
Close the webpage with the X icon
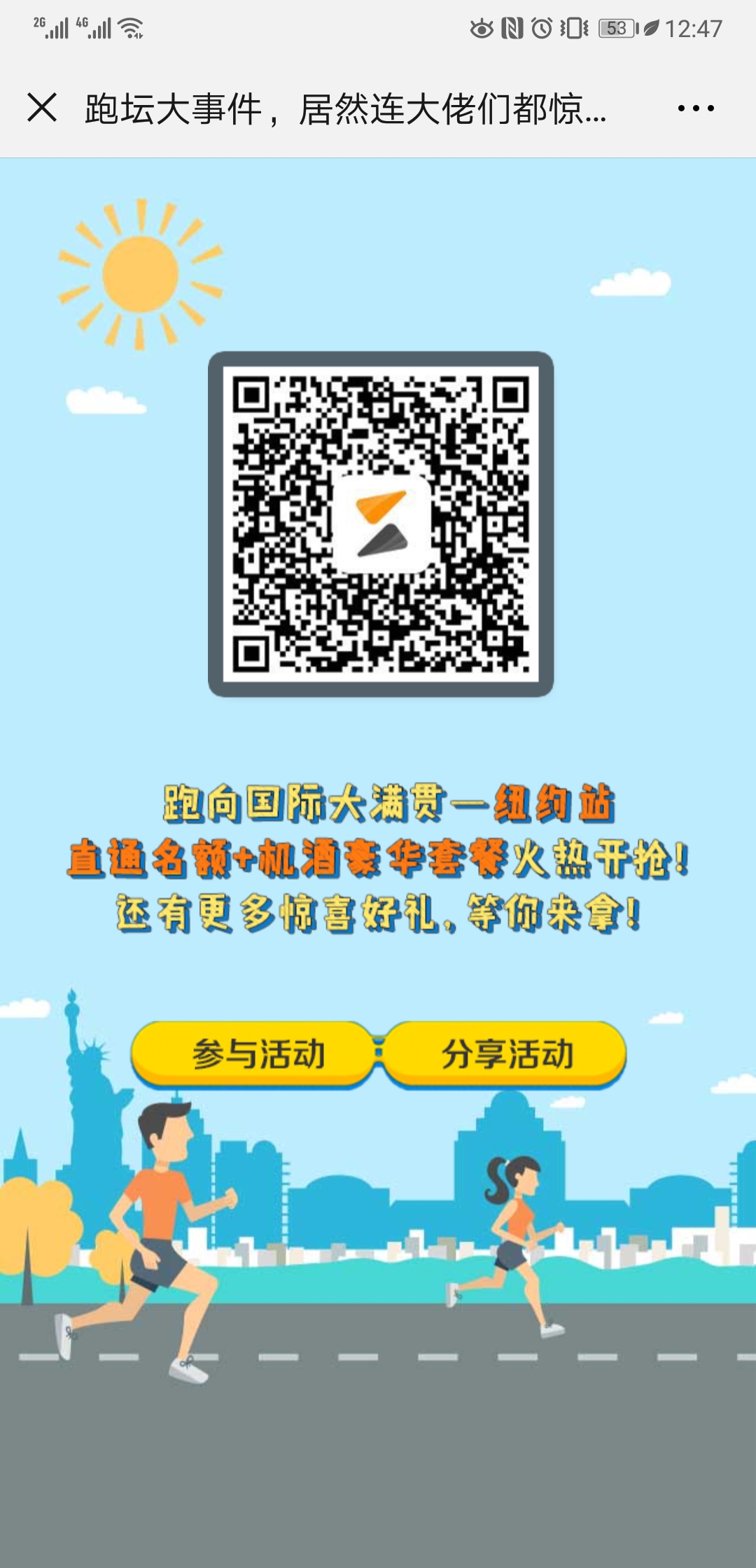click(x=42, y=108)
